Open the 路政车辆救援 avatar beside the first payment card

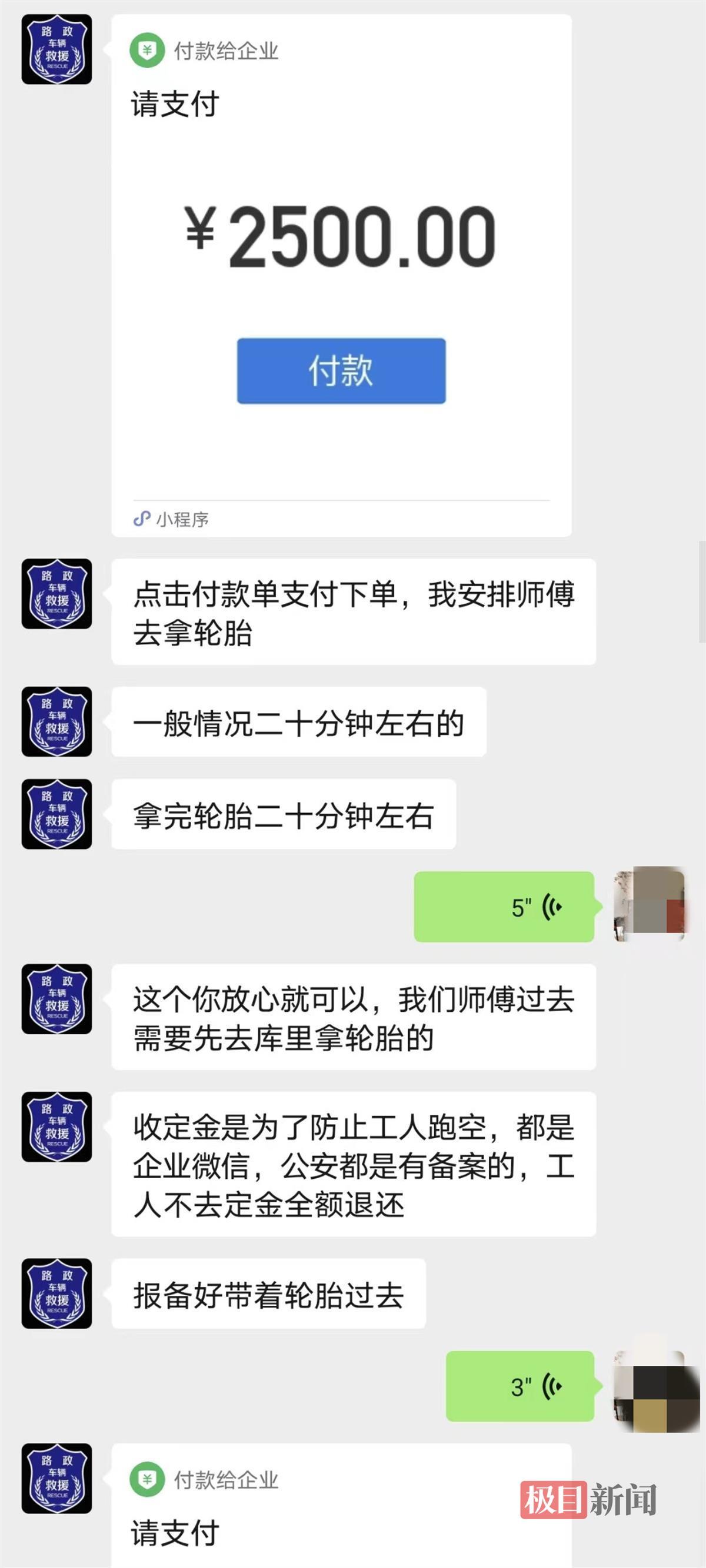coord(56,49)
